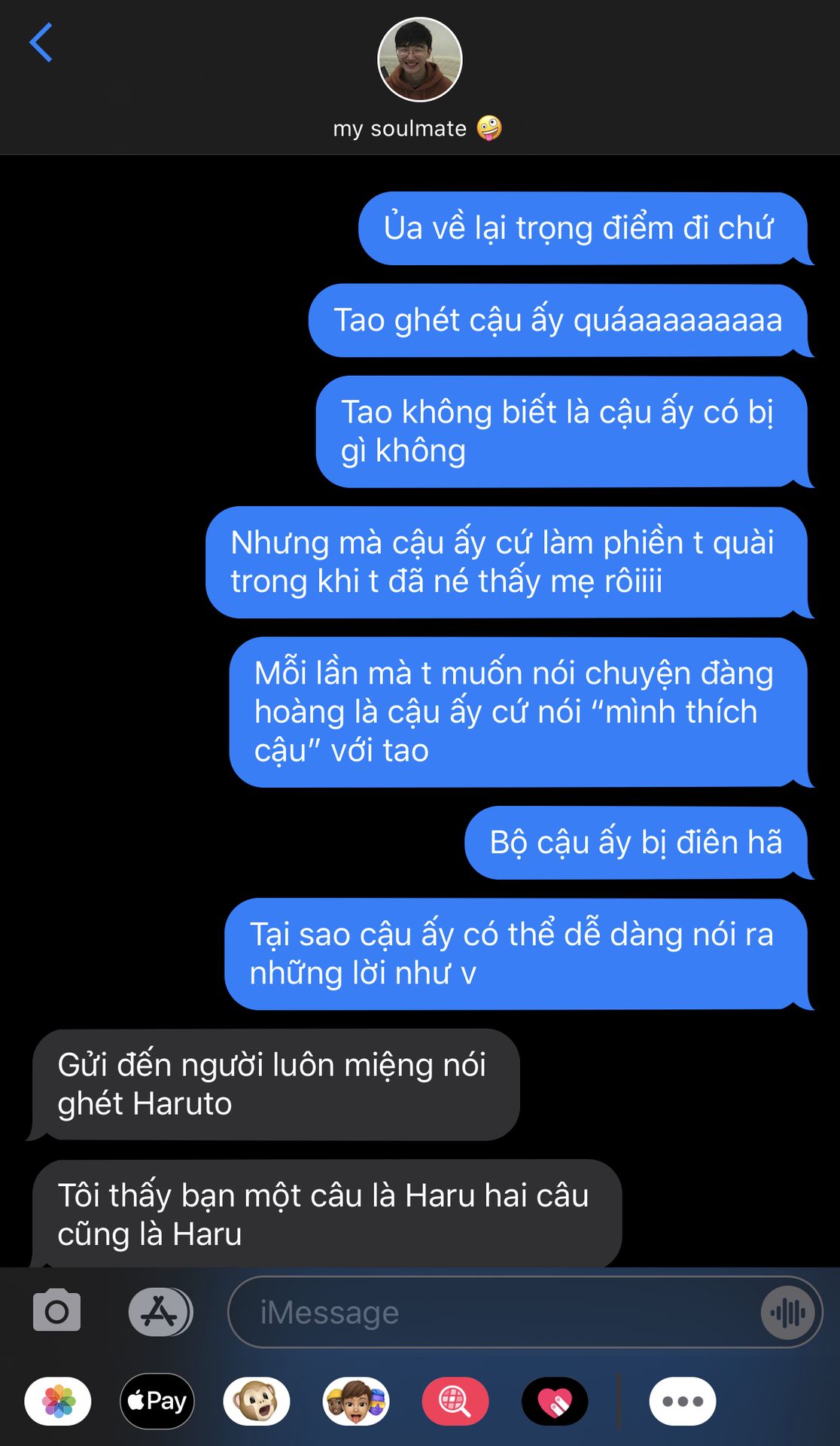Go back to the conversations list

[x=41, y=43]
